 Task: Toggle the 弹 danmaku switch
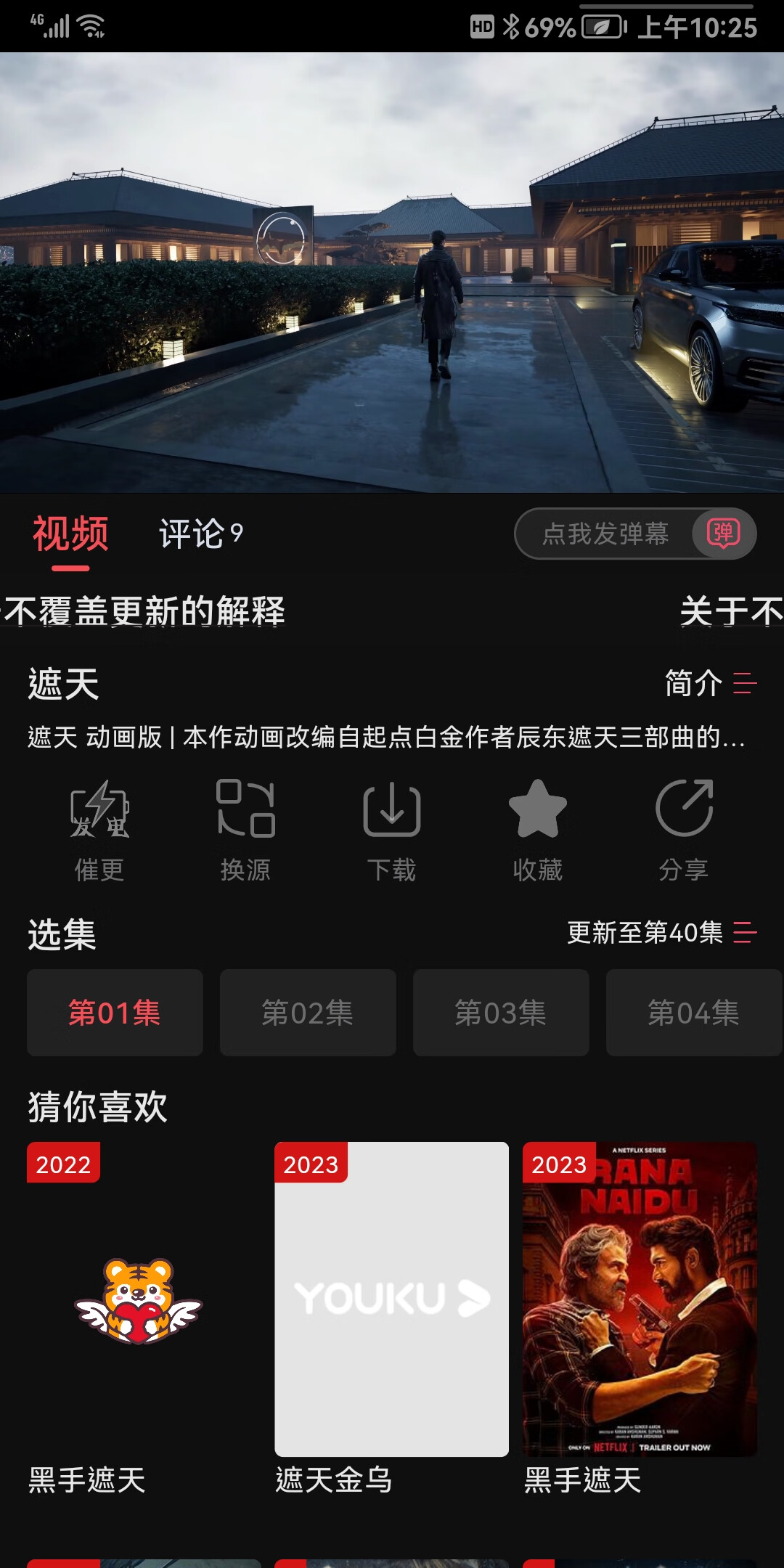pyautogui.click(x=723, y=534)
